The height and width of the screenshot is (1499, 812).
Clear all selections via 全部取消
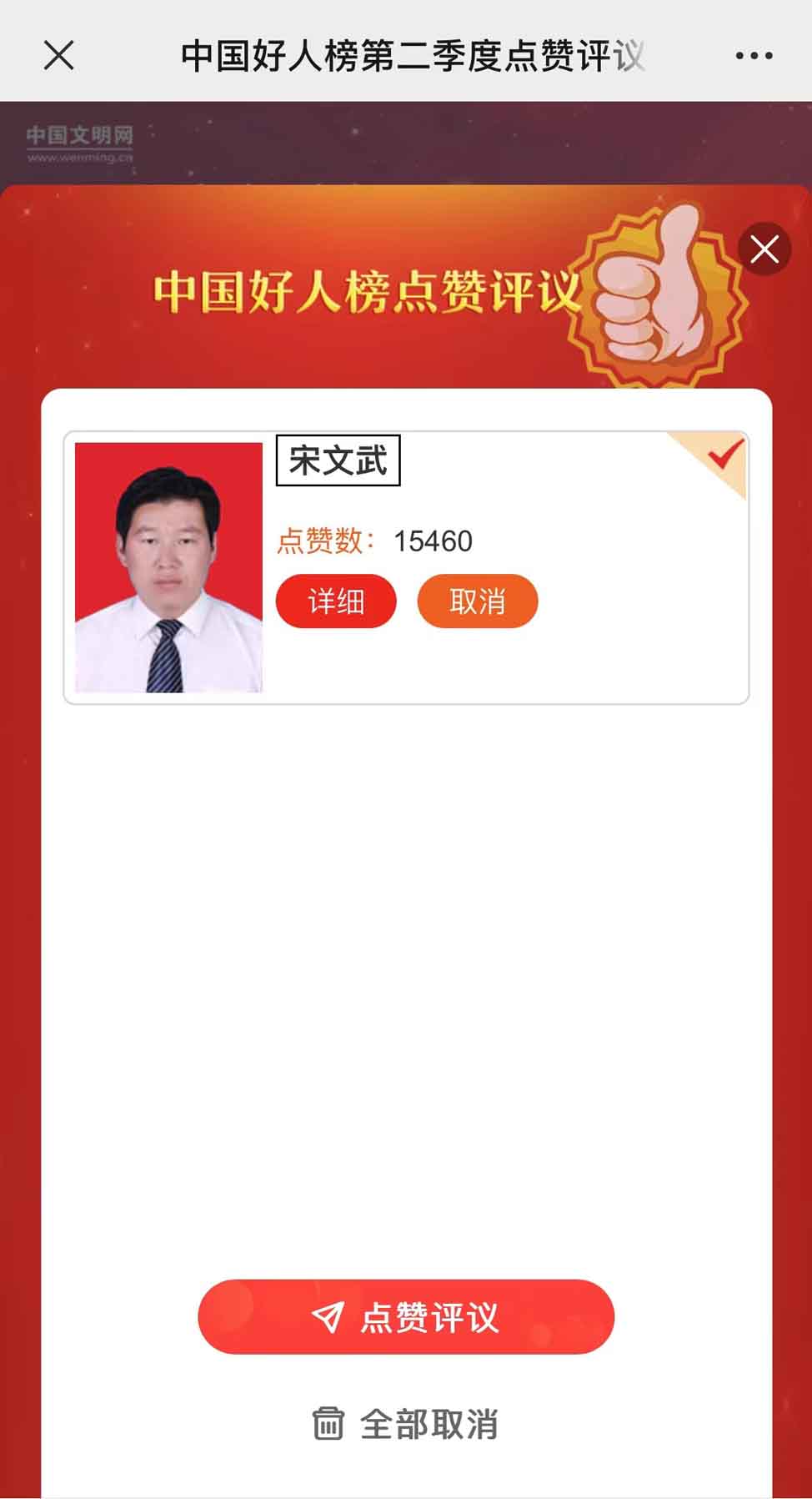coord(406,1424)
